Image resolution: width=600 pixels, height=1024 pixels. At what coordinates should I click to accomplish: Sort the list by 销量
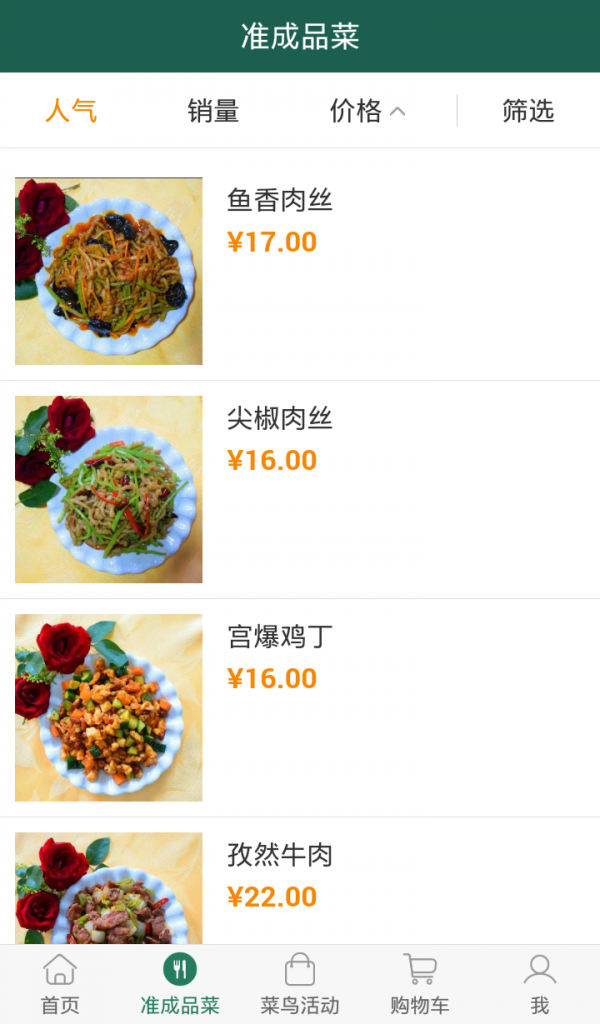click(x=213, y=110)
